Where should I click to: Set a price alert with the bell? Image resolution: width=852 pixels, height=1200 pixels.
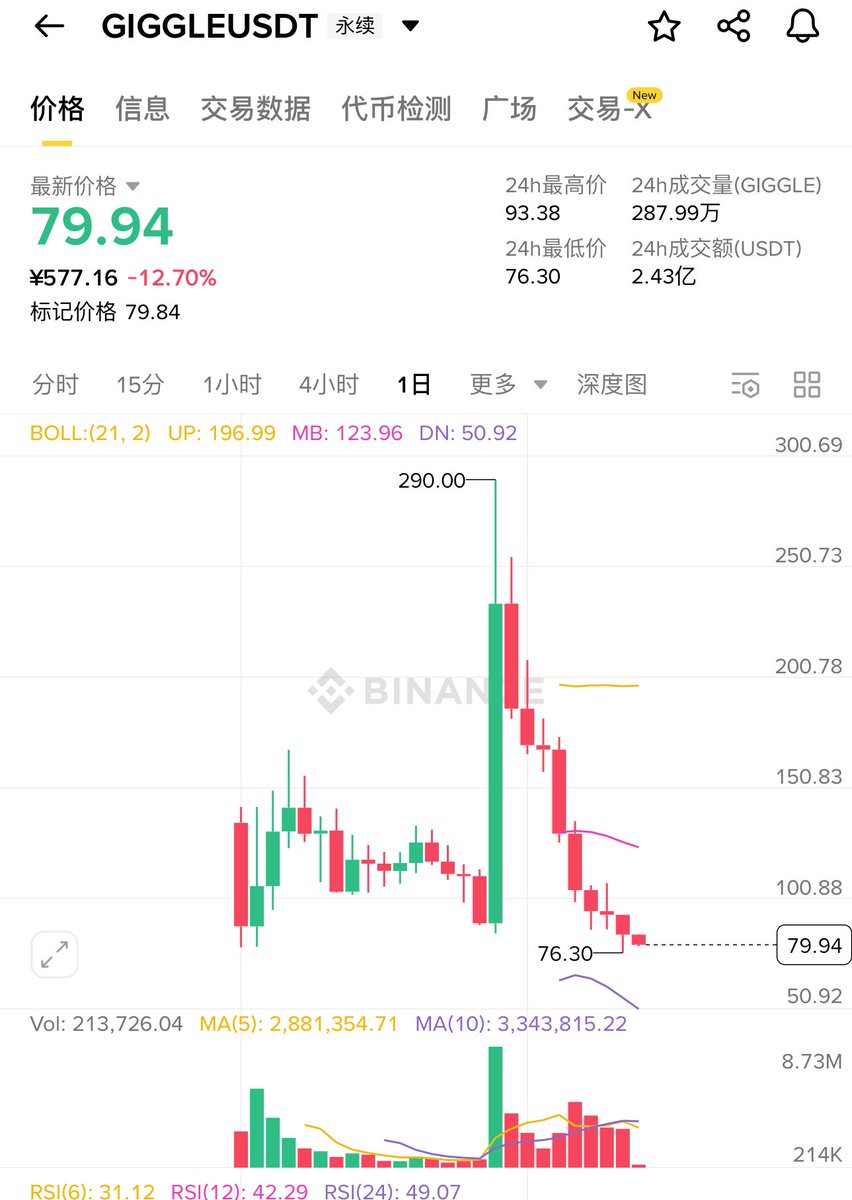click(802, 27)
